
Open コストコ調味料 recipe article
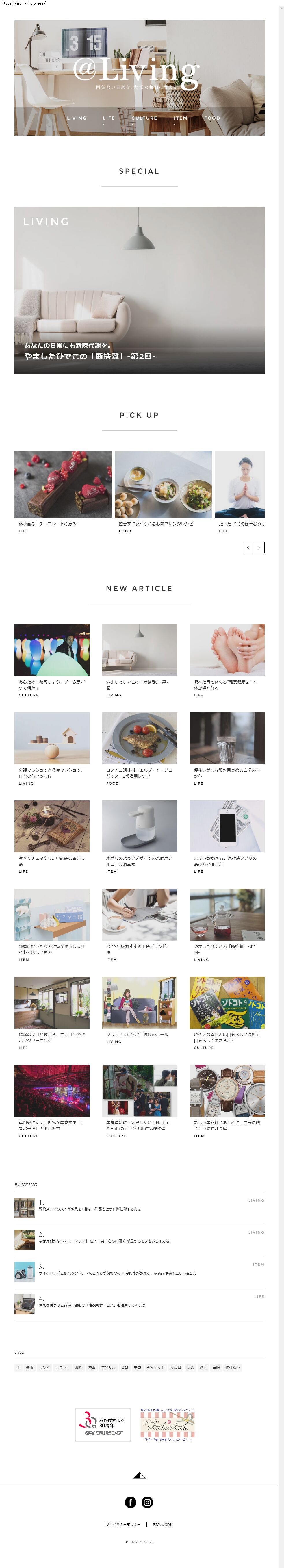[139, 738]
